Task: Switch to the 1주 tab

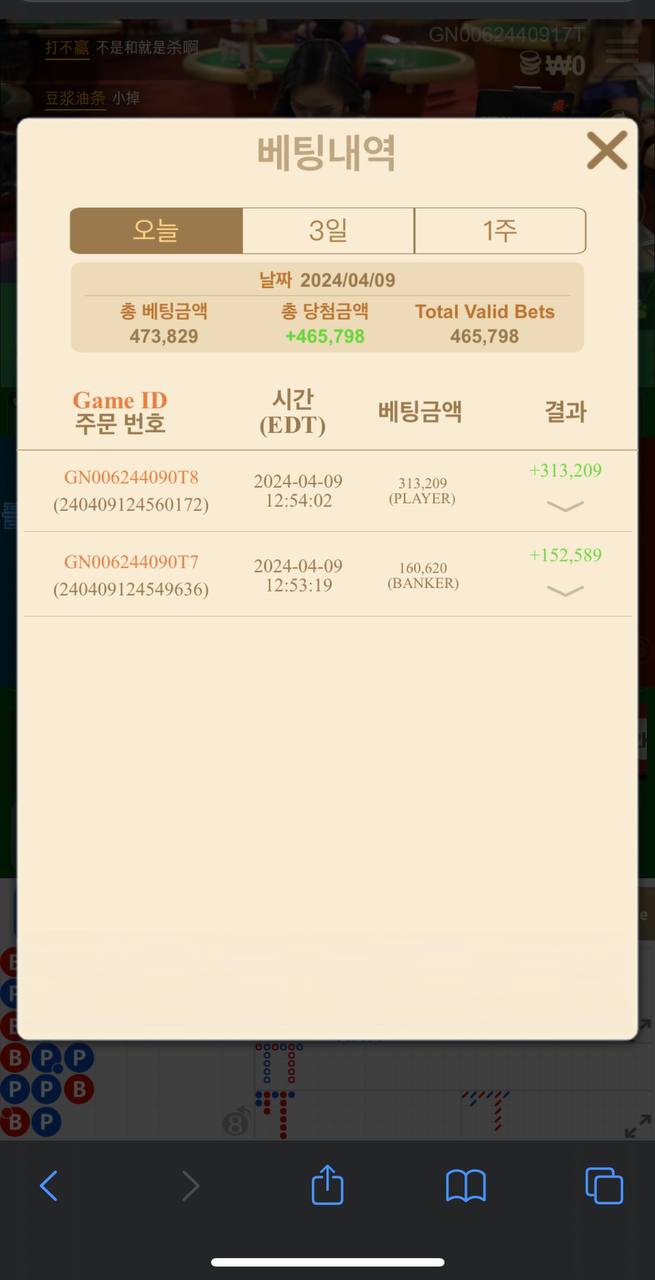Action: coord(499,231)
